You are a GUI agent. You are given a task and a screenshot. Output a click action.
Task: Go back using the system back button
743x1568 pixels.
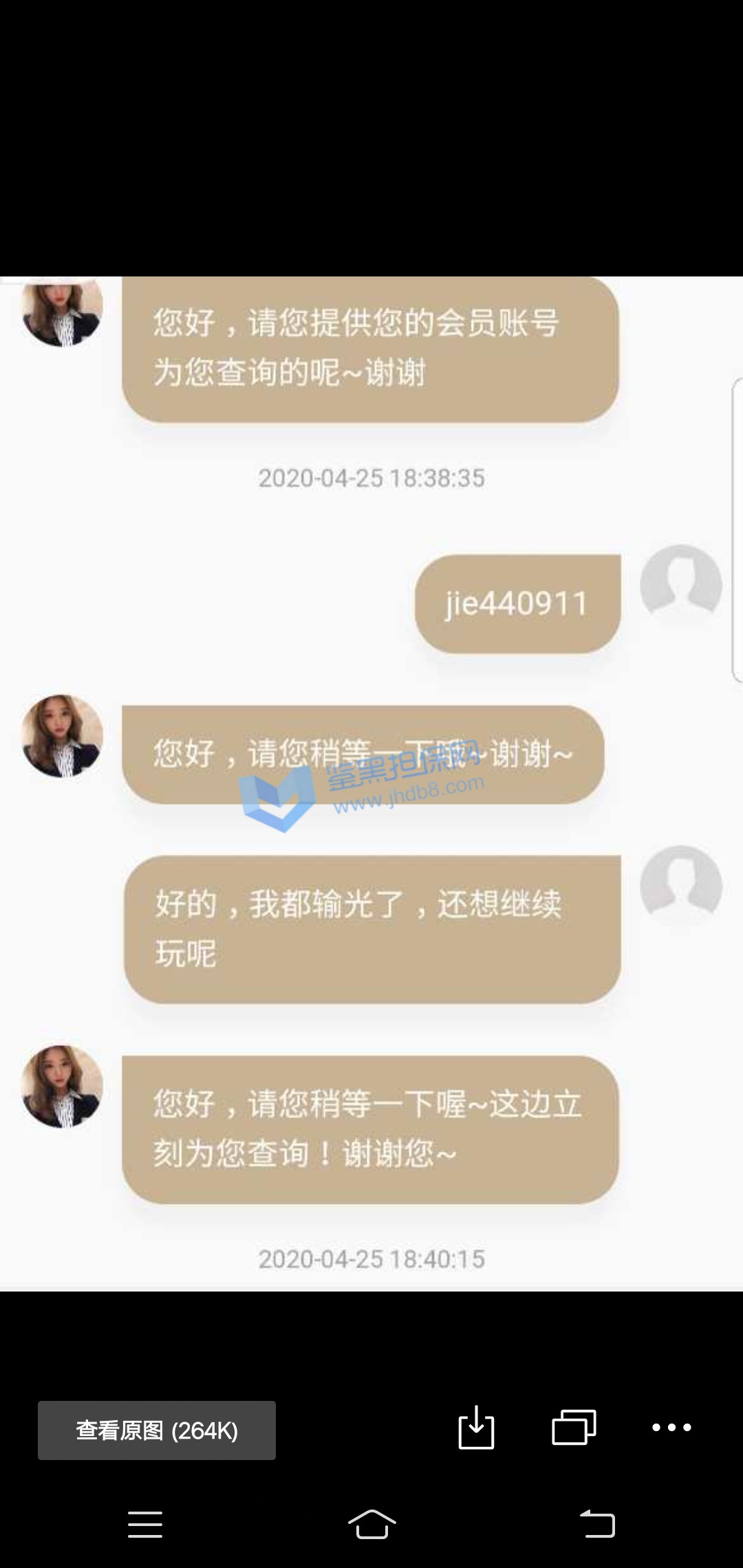pyautogui.click(x=597, y=1524)
